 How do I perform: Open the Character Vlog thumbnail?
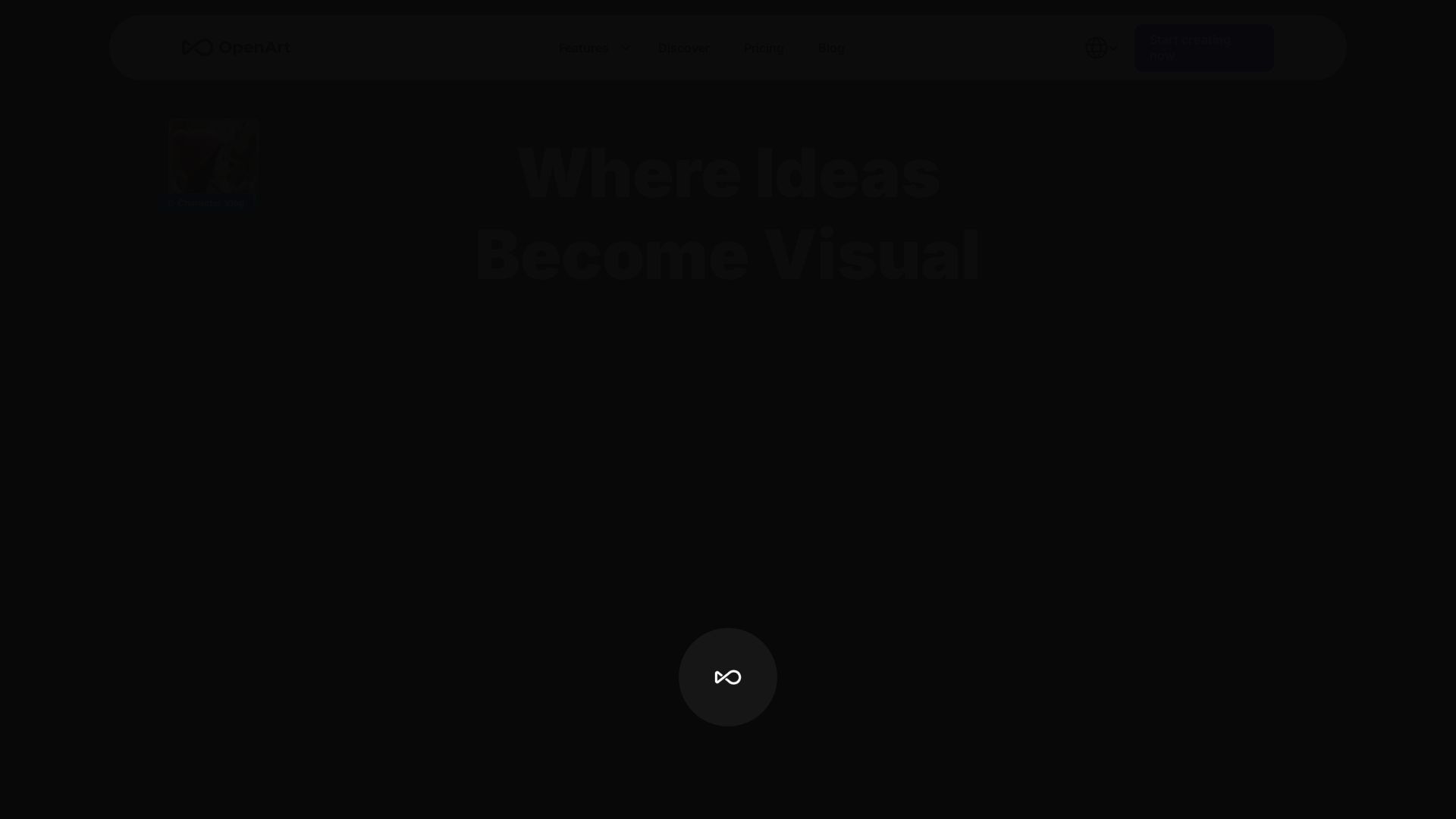pos(213,163)
